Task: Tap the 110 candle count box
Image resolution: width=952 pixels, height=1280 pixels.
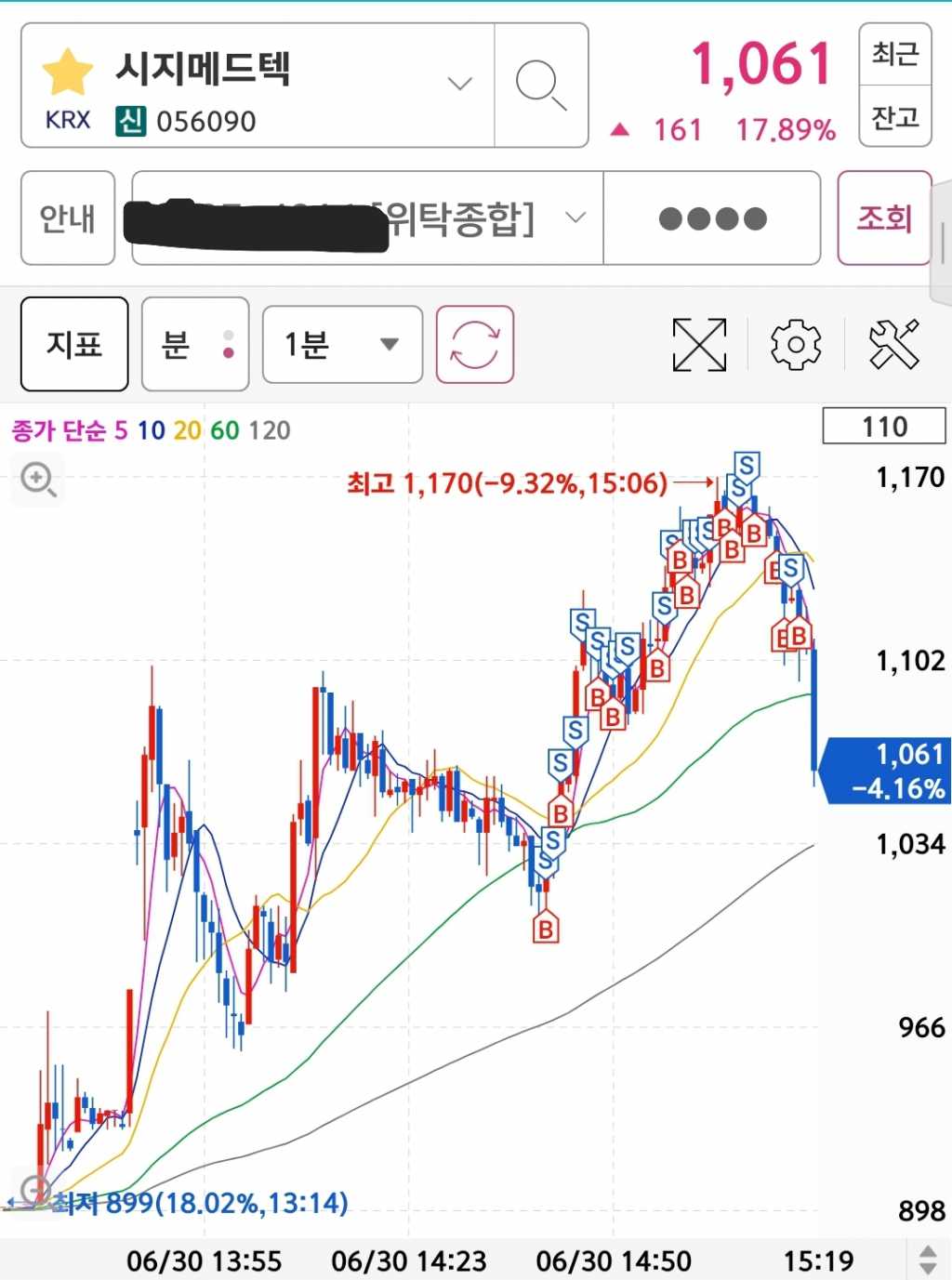Action: point(884,427)
